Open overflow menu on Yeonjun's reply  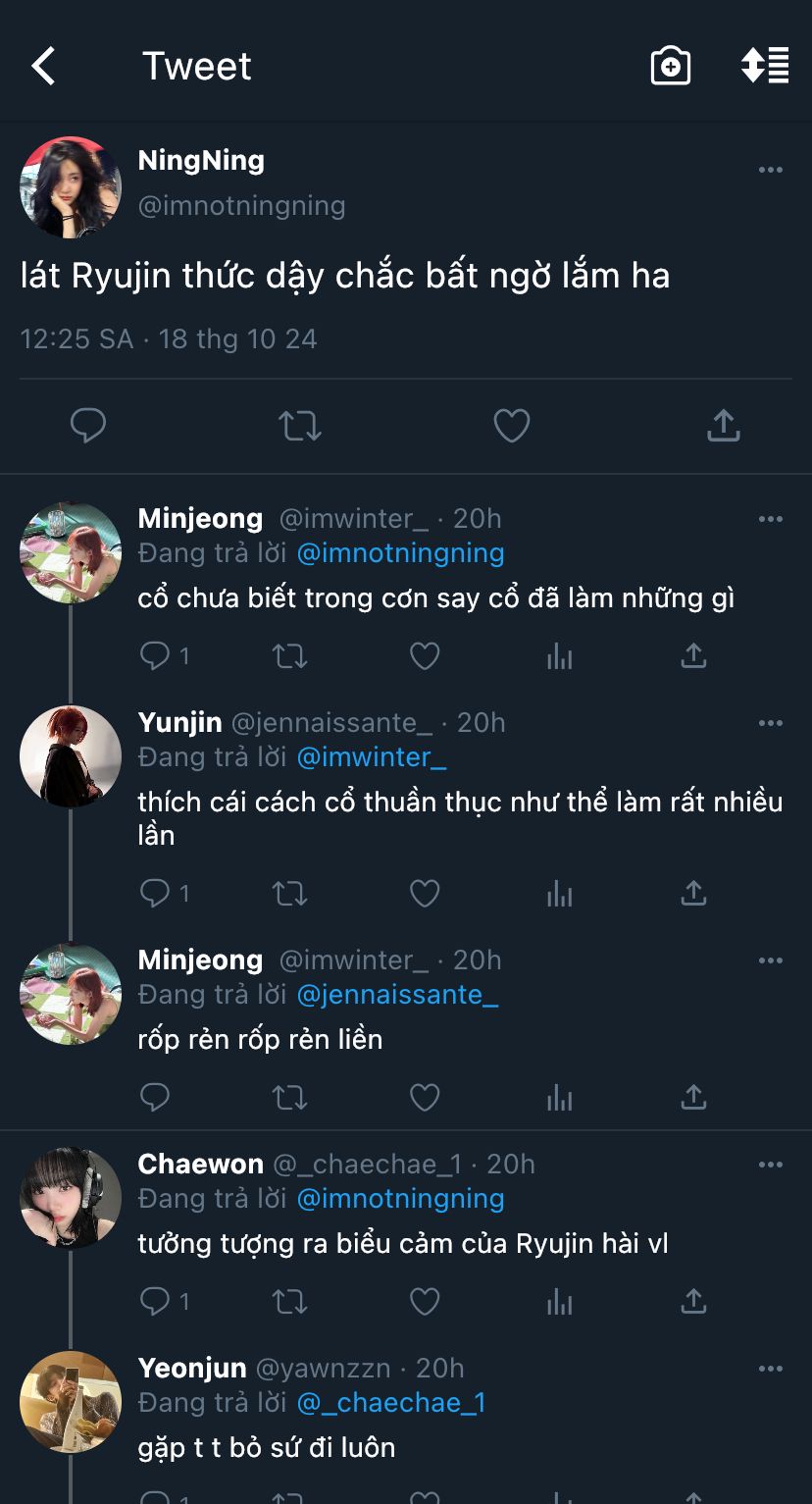coord(771,1369)
